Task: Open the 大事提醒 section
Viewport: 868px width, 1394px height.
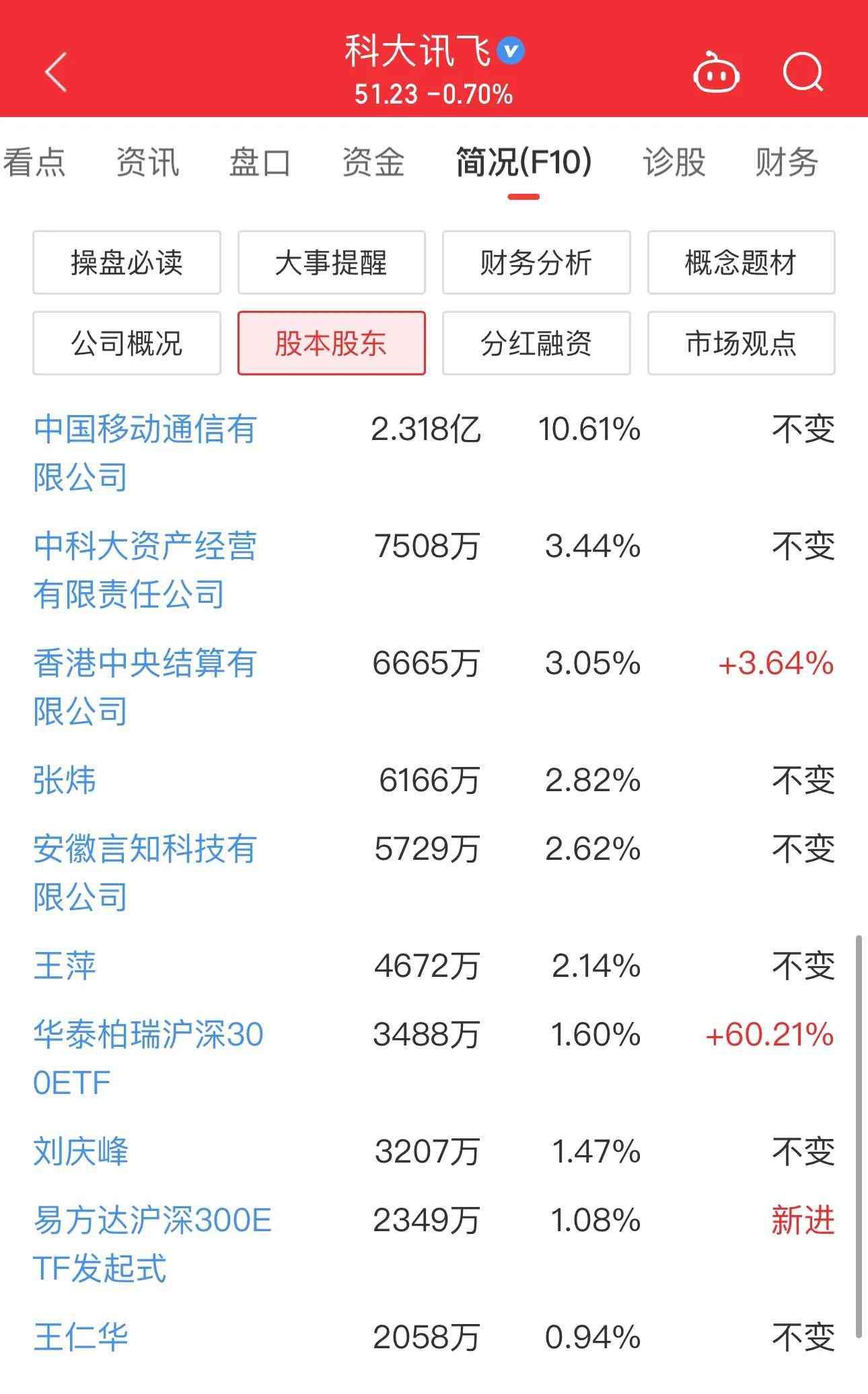Action: click(x=331, y=262)
